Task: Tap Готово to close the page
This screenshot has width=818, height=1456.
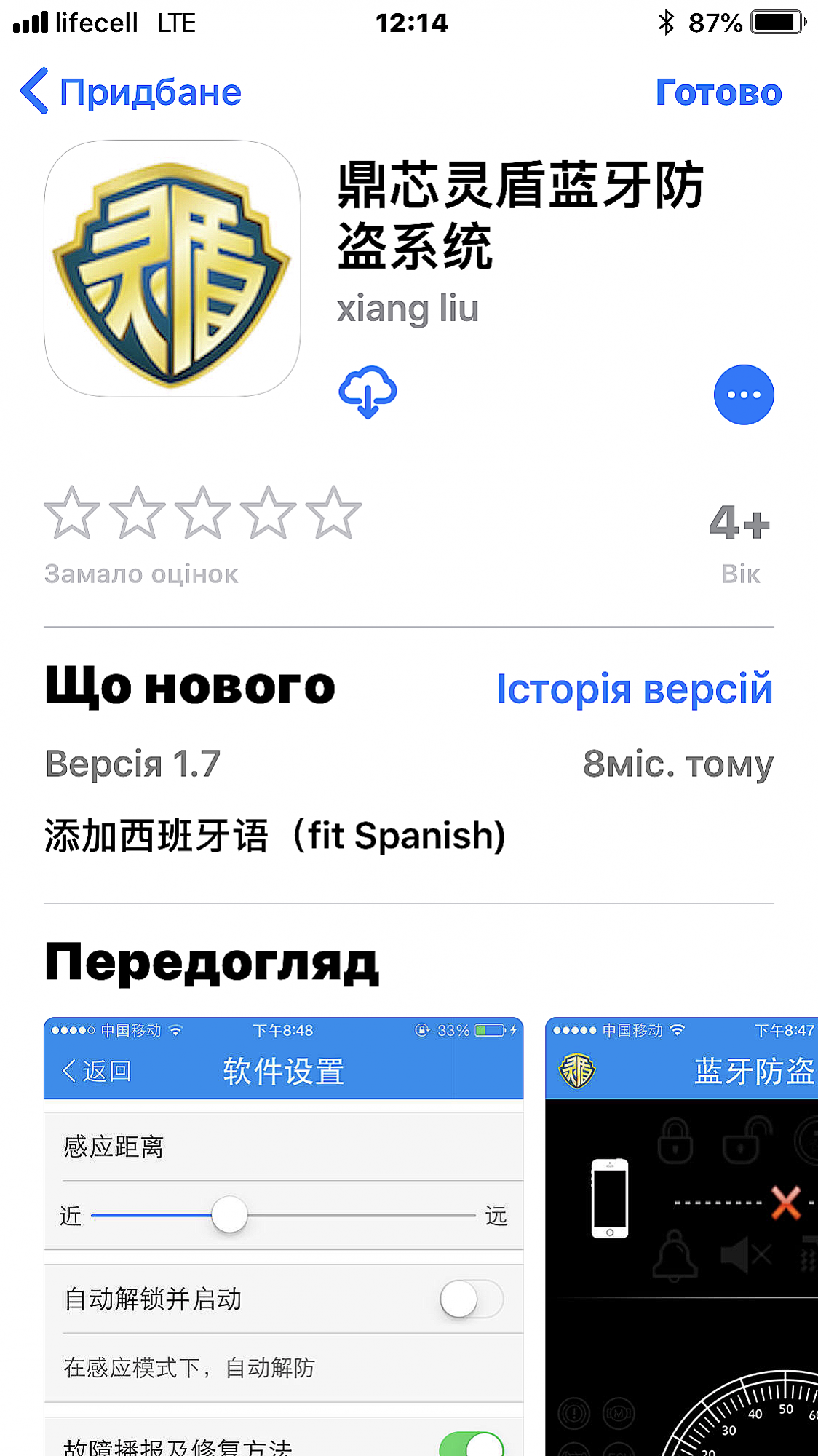Action: click(x=718, y=92)
